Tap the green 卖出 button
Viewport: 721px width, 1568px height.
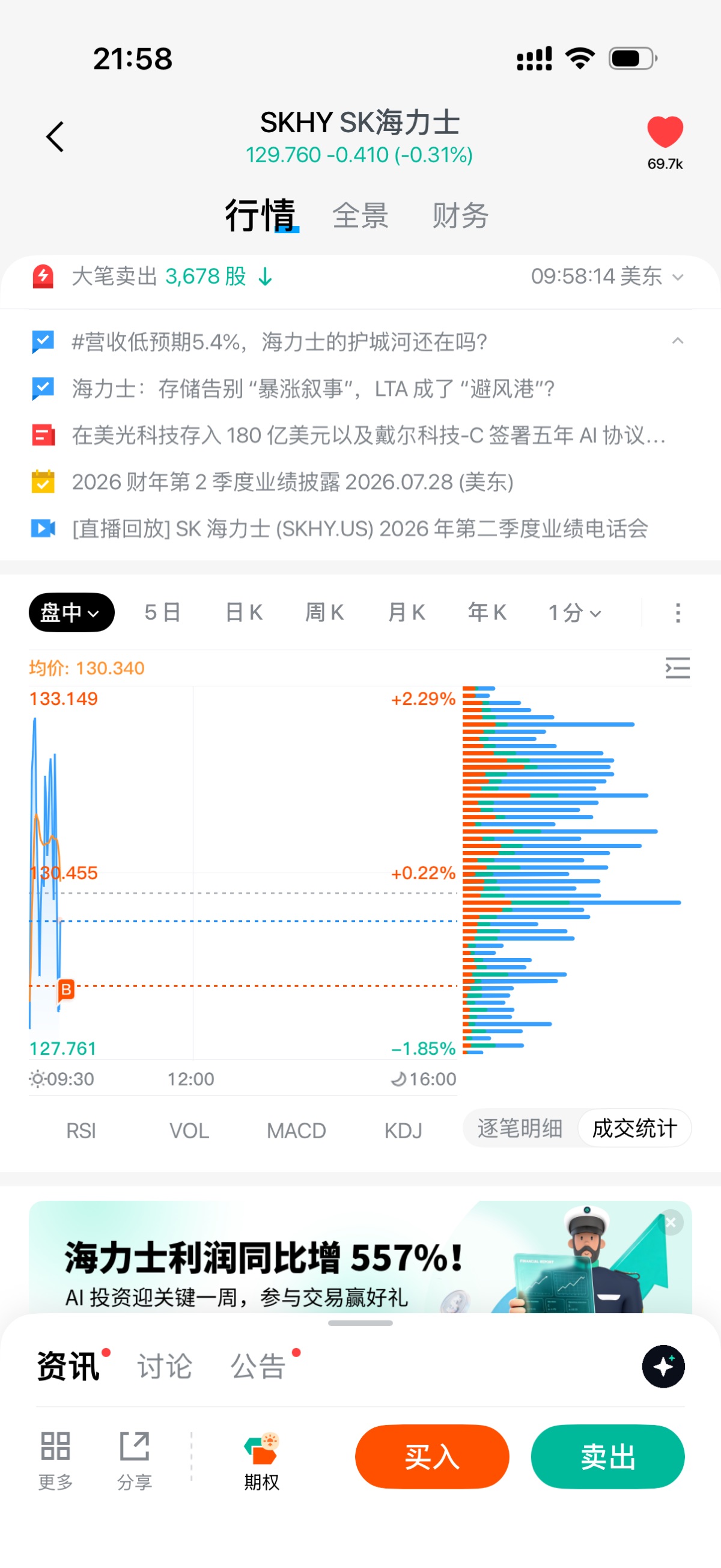pos(608,1457)
